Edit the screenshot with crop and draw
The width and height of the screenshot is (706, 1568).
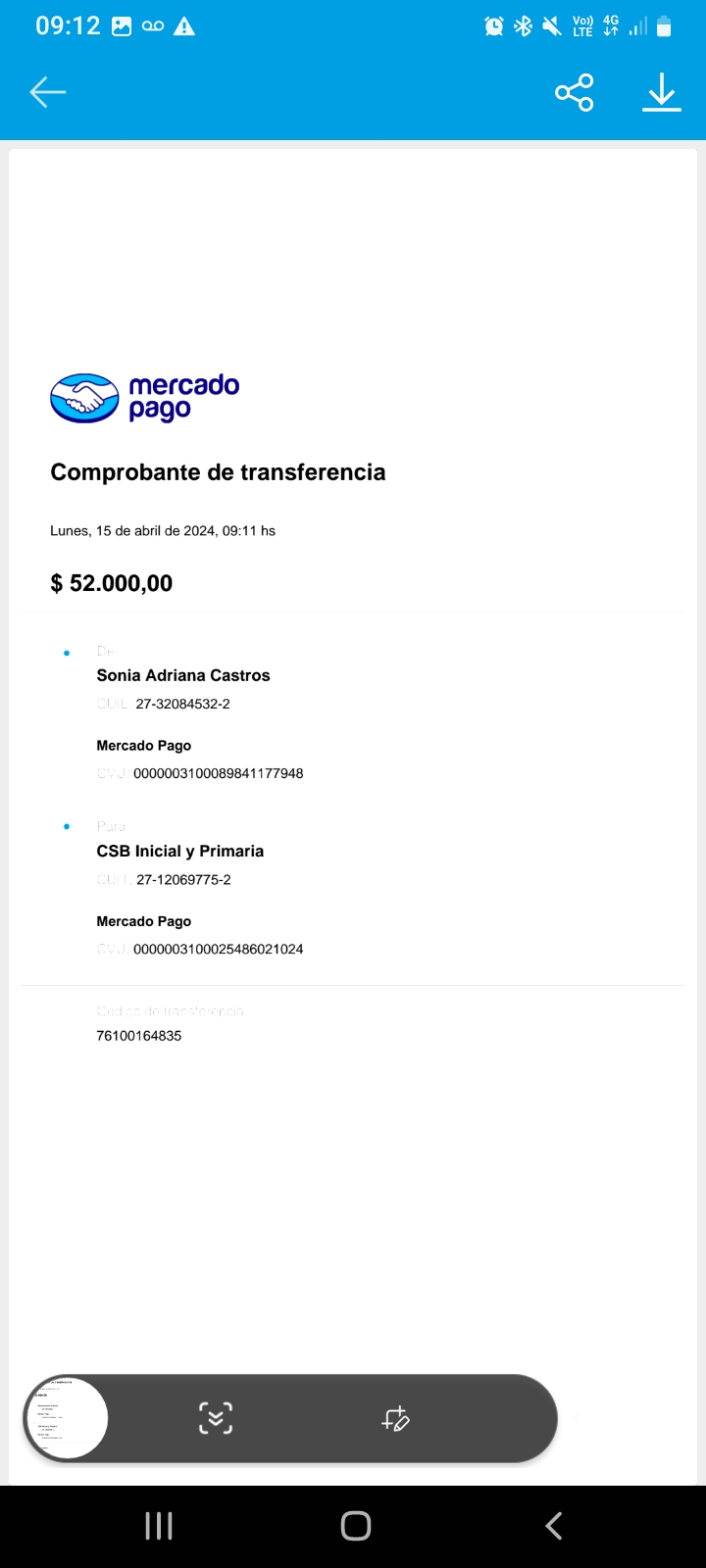395,1418
